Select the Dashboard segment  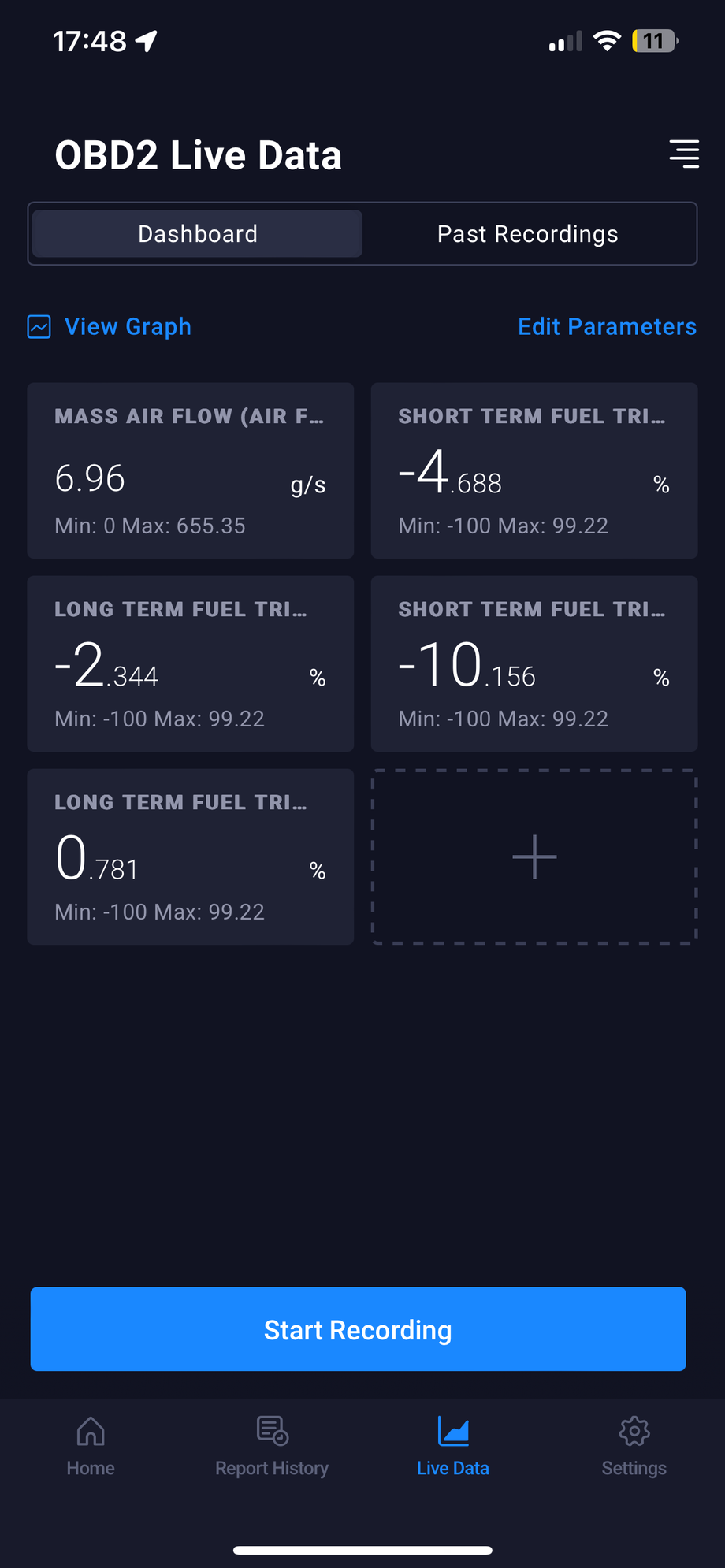[x=198, y=234]
